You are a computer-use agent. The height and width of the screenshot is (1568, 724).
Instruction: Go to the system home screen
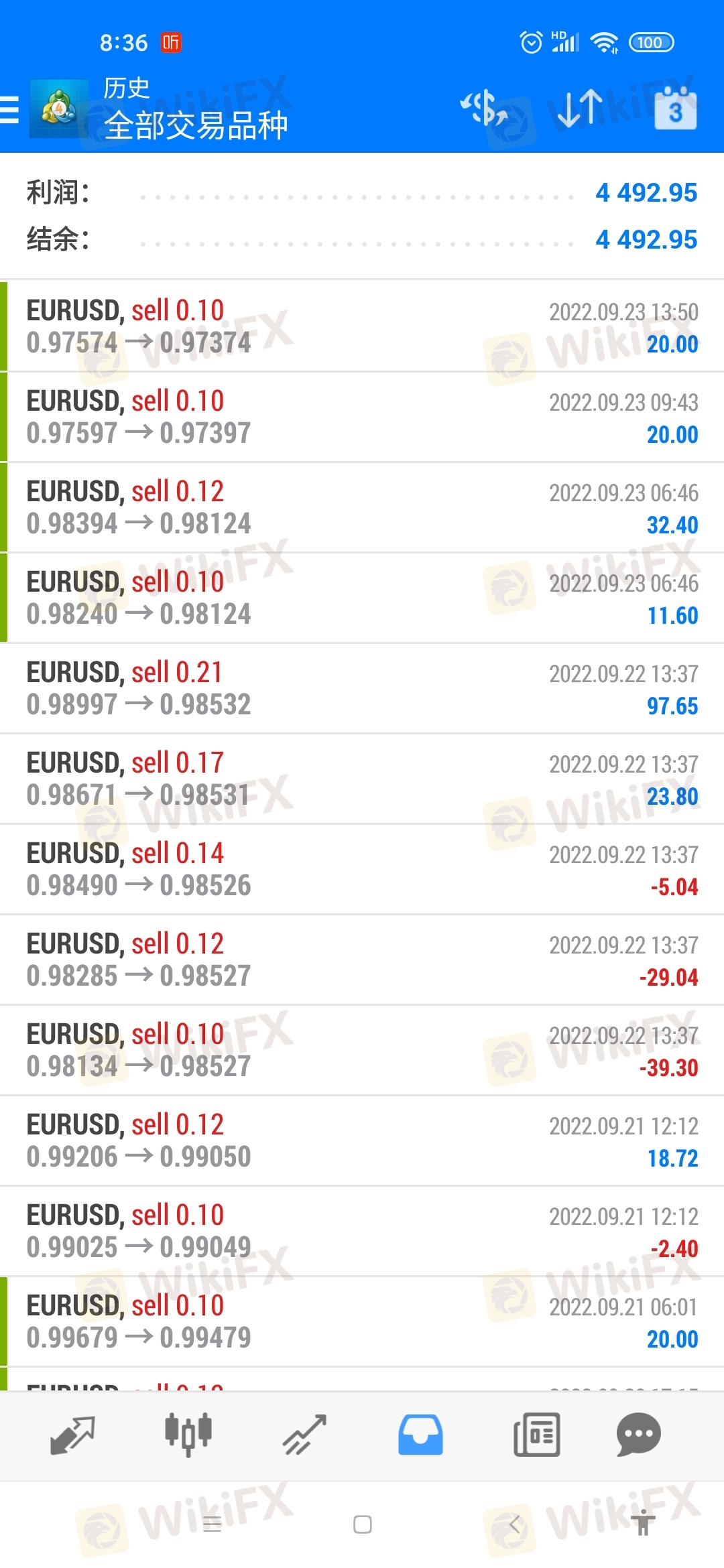tap(363, 1524)
